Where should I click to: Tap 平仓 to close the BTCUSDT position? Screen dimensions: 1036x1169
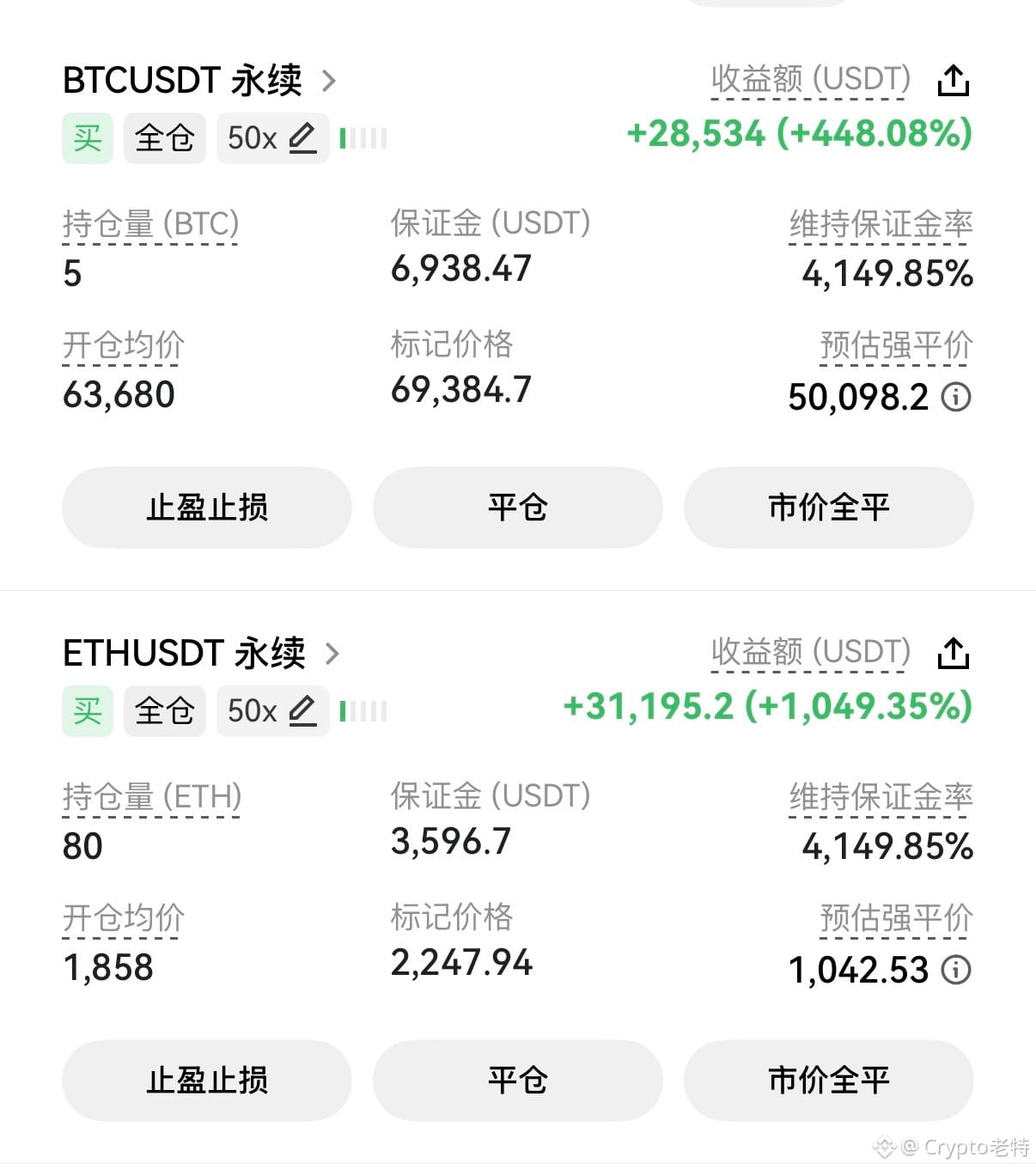click(x=518, y=507)
